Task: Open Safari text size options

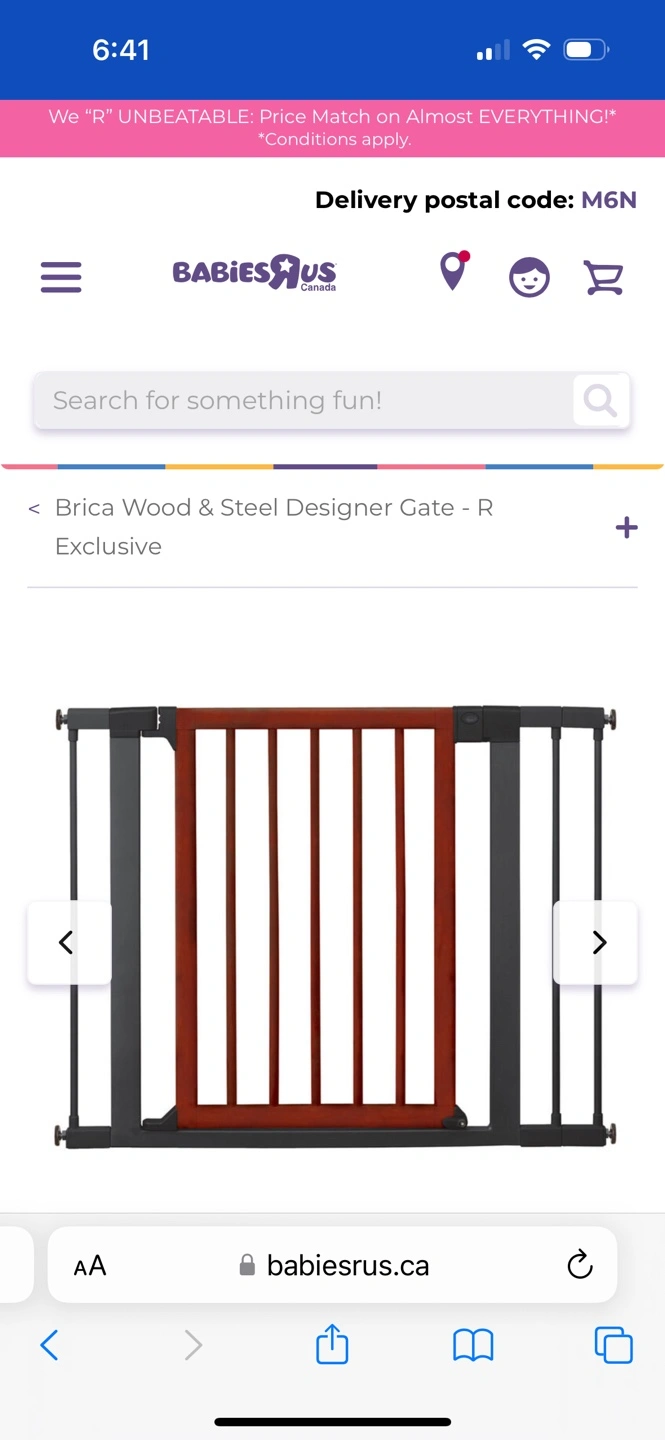Action: (x=90, y=1266)
